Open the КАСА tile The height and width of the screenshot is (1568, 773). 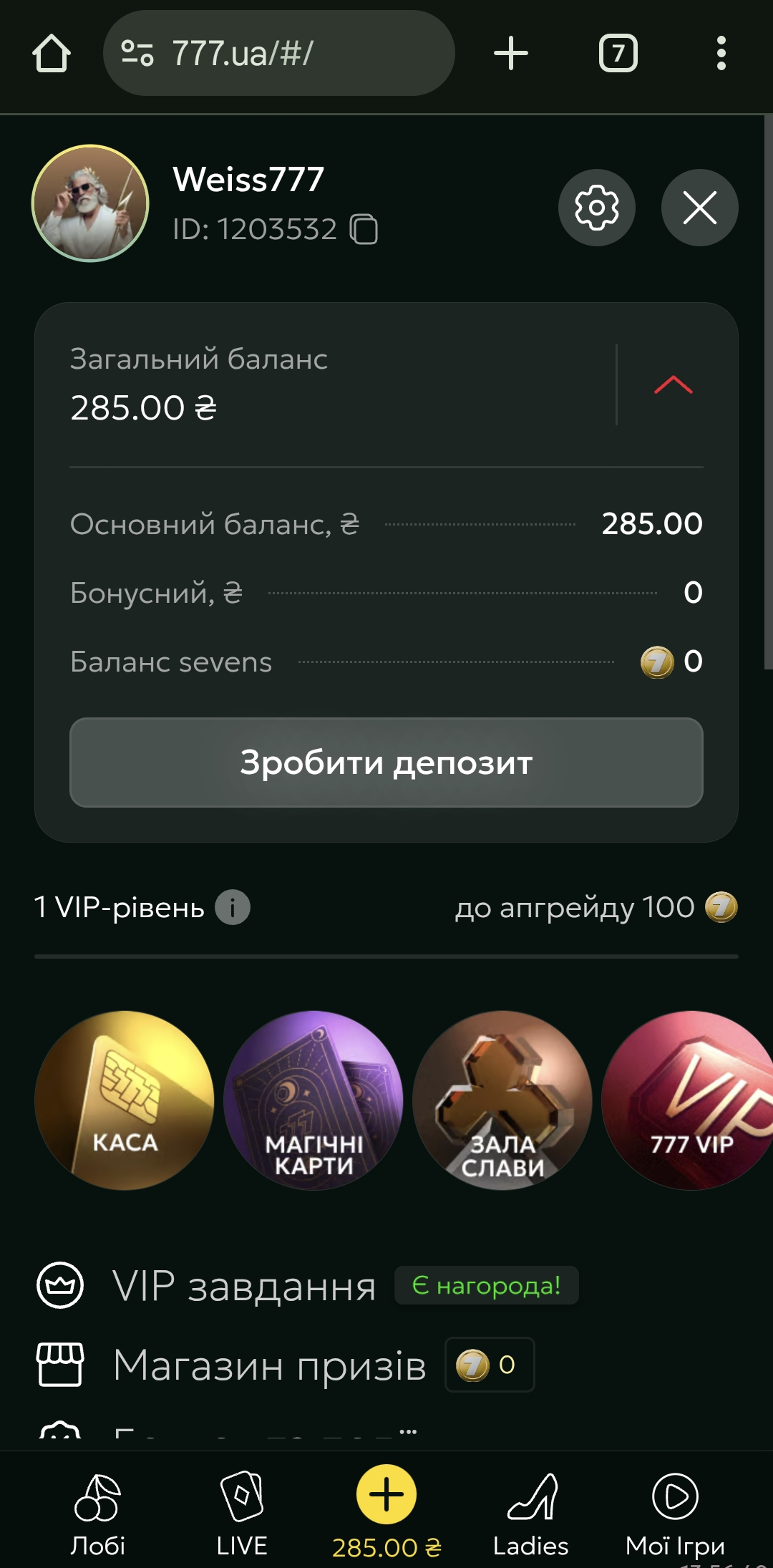tap(125, 1100)
